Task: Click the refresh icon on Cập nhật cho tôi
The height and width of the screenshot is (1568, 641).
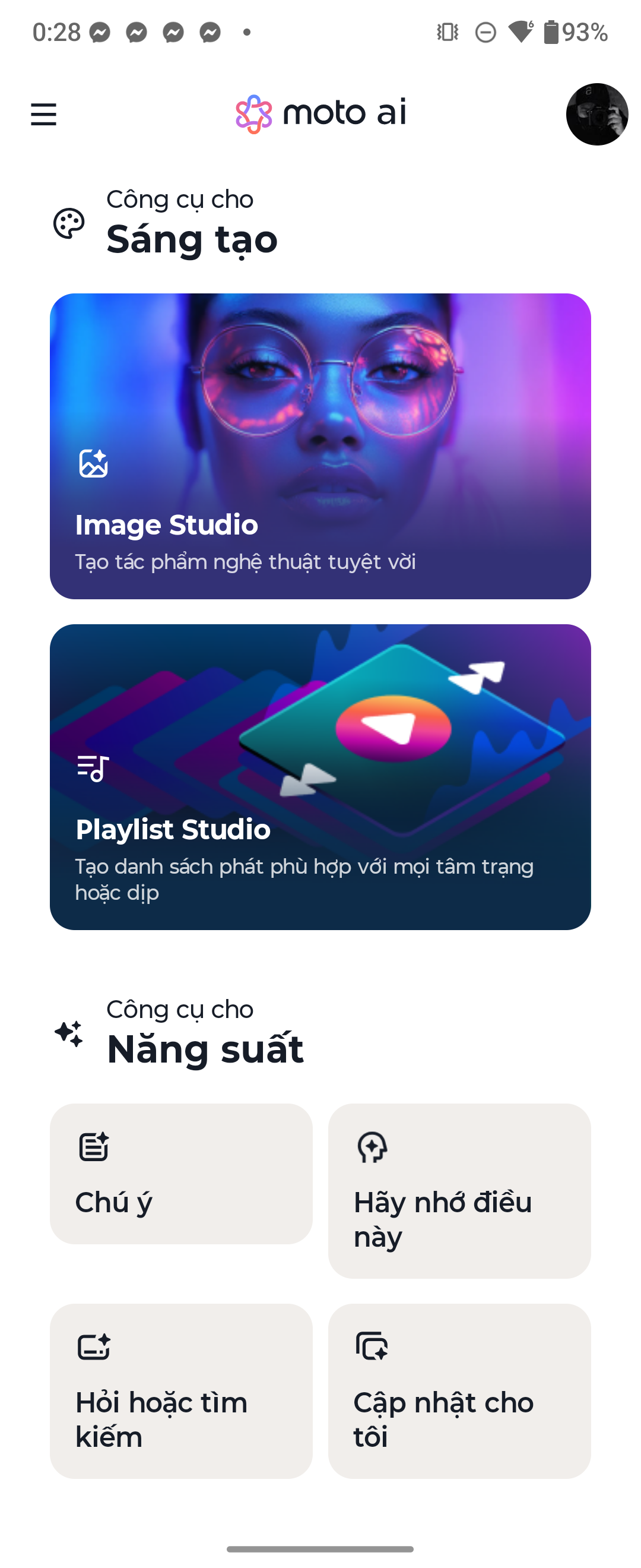Action: coord(373,1346)
